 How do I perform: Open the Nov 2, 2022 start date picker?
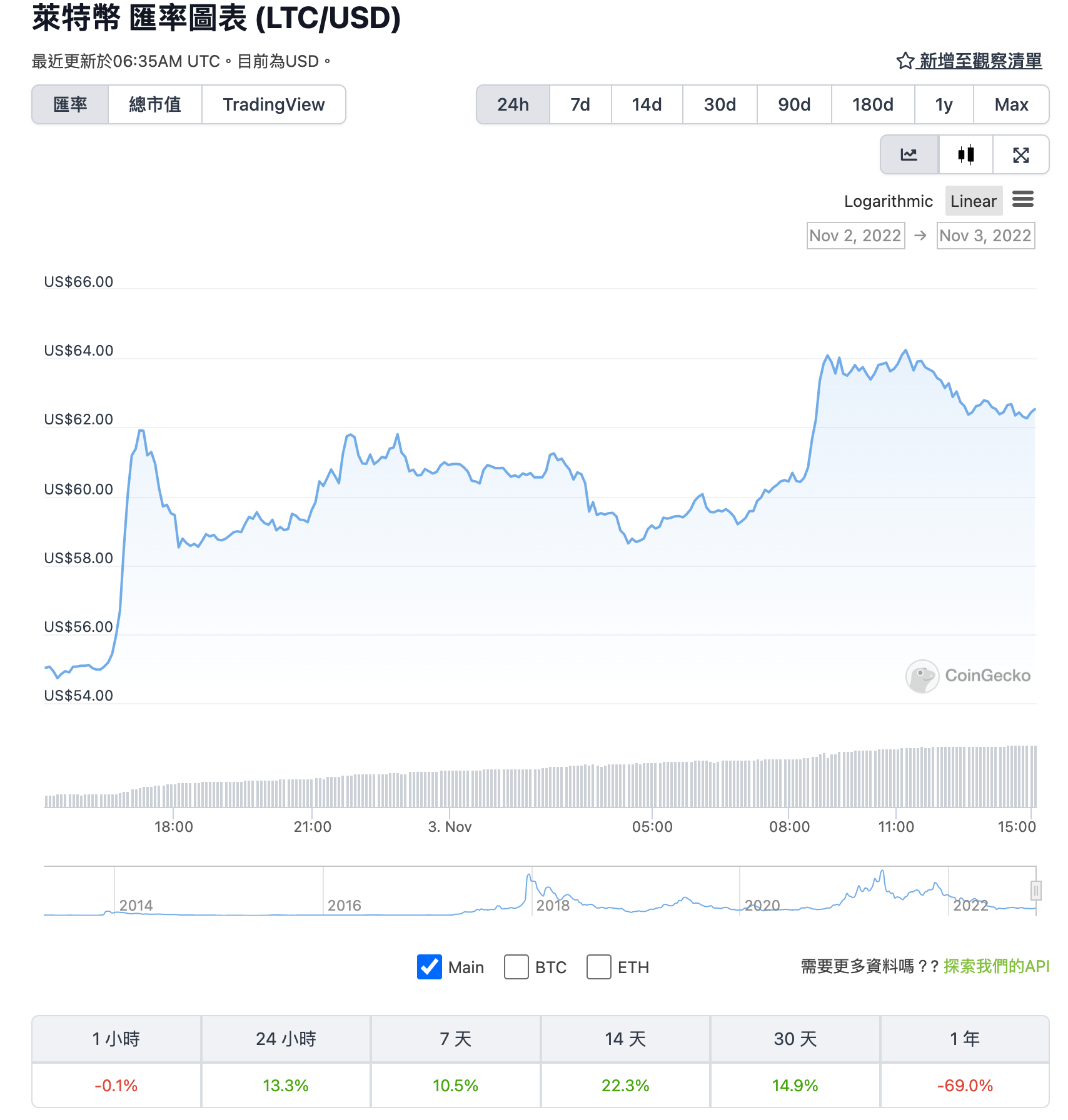[x=855, y=236]
